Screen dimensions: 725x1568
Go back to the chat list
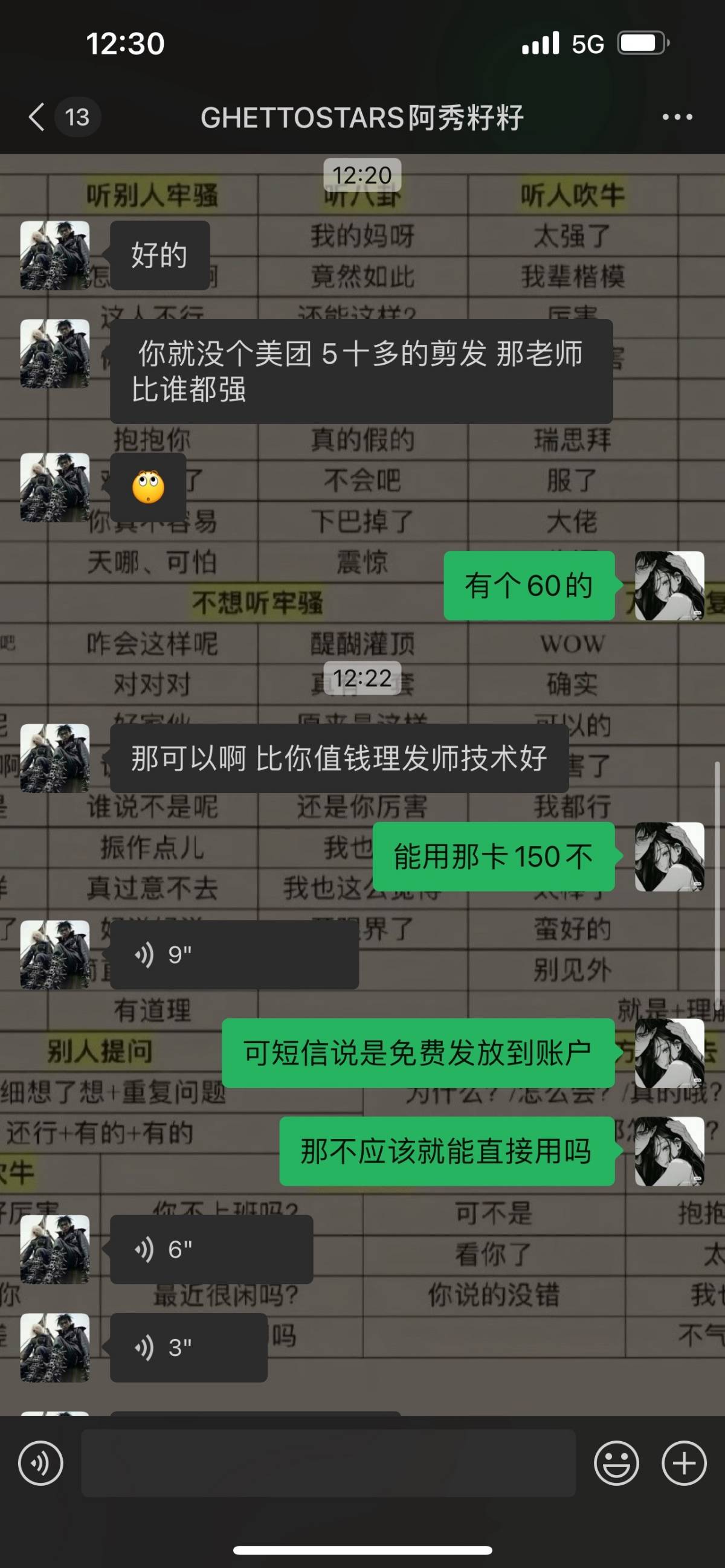coord(37,117)
